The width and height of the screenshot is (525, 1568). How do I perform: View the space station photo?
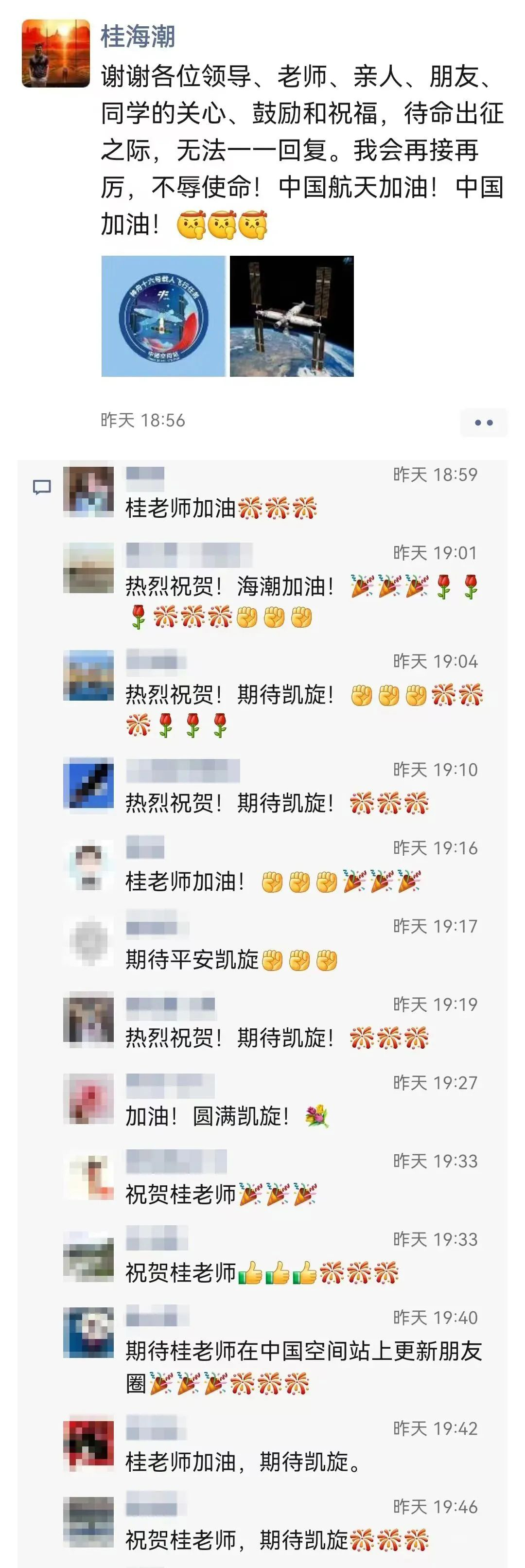(x=291, y=316)
